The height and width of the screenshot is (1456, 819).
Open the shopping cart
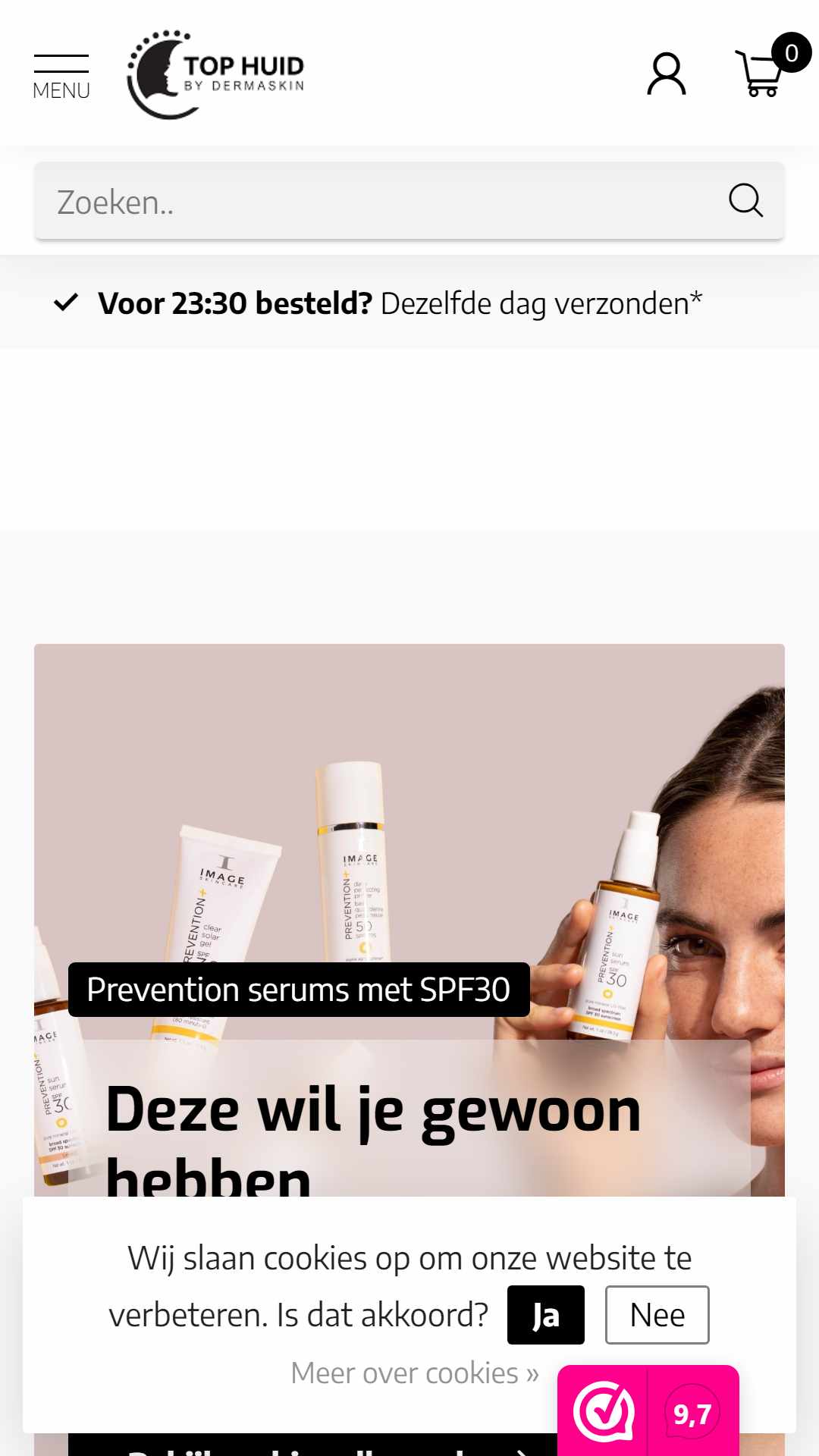(x=761, y=74)
